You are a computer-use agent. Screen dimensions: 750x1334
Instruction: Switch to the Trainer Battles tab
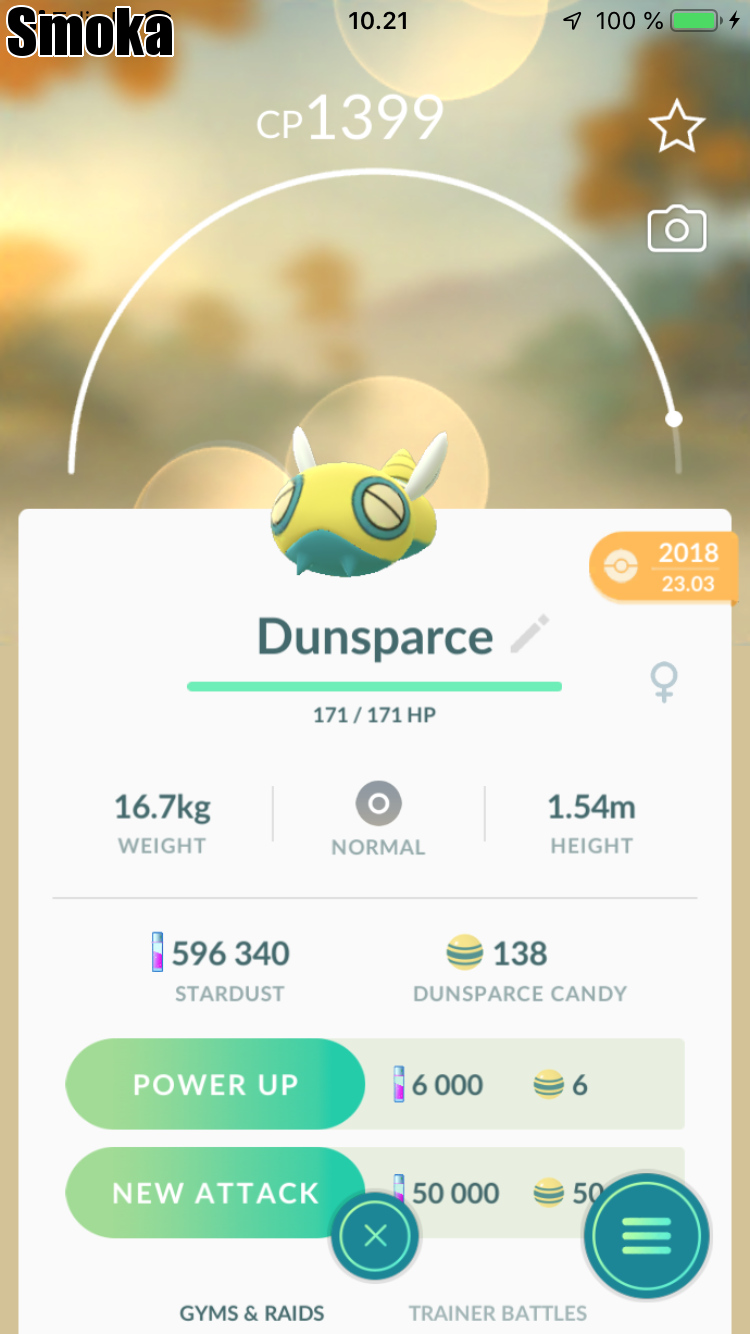(498, 1312)
